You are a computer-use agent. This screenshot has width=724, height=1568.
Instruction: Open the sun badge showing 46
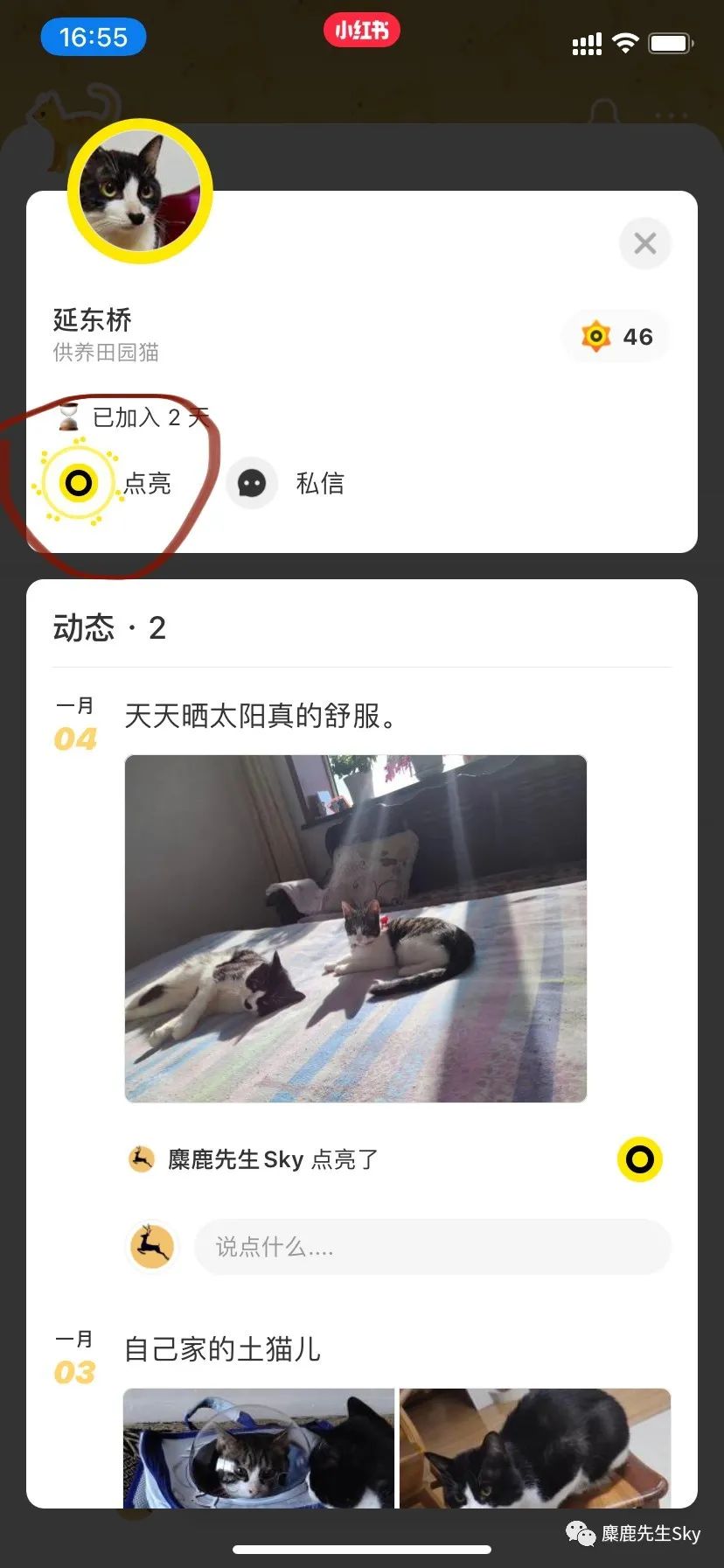click(616, 337)
